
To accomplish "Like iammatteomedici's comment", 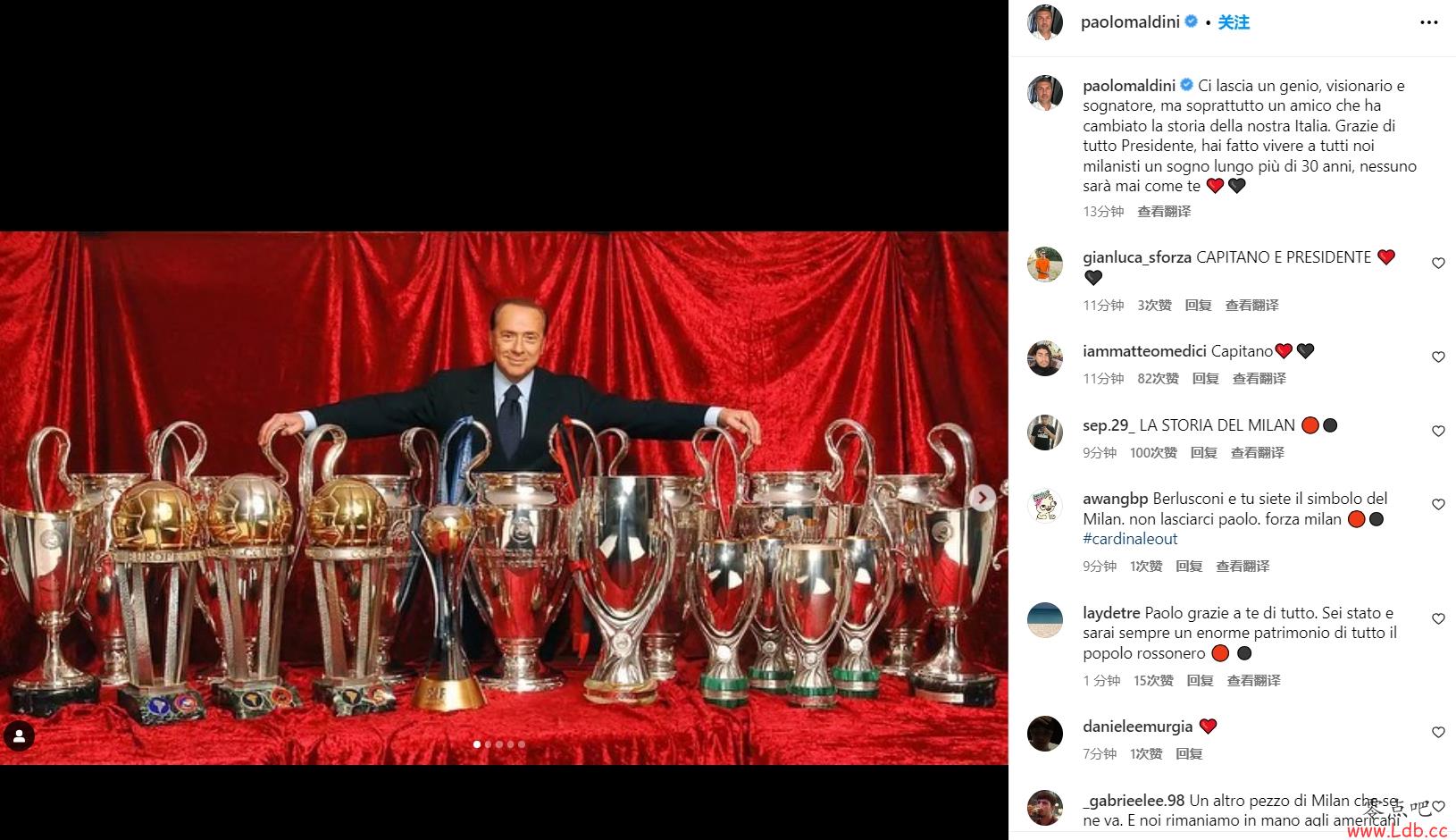I will (x=1438, y=357).
